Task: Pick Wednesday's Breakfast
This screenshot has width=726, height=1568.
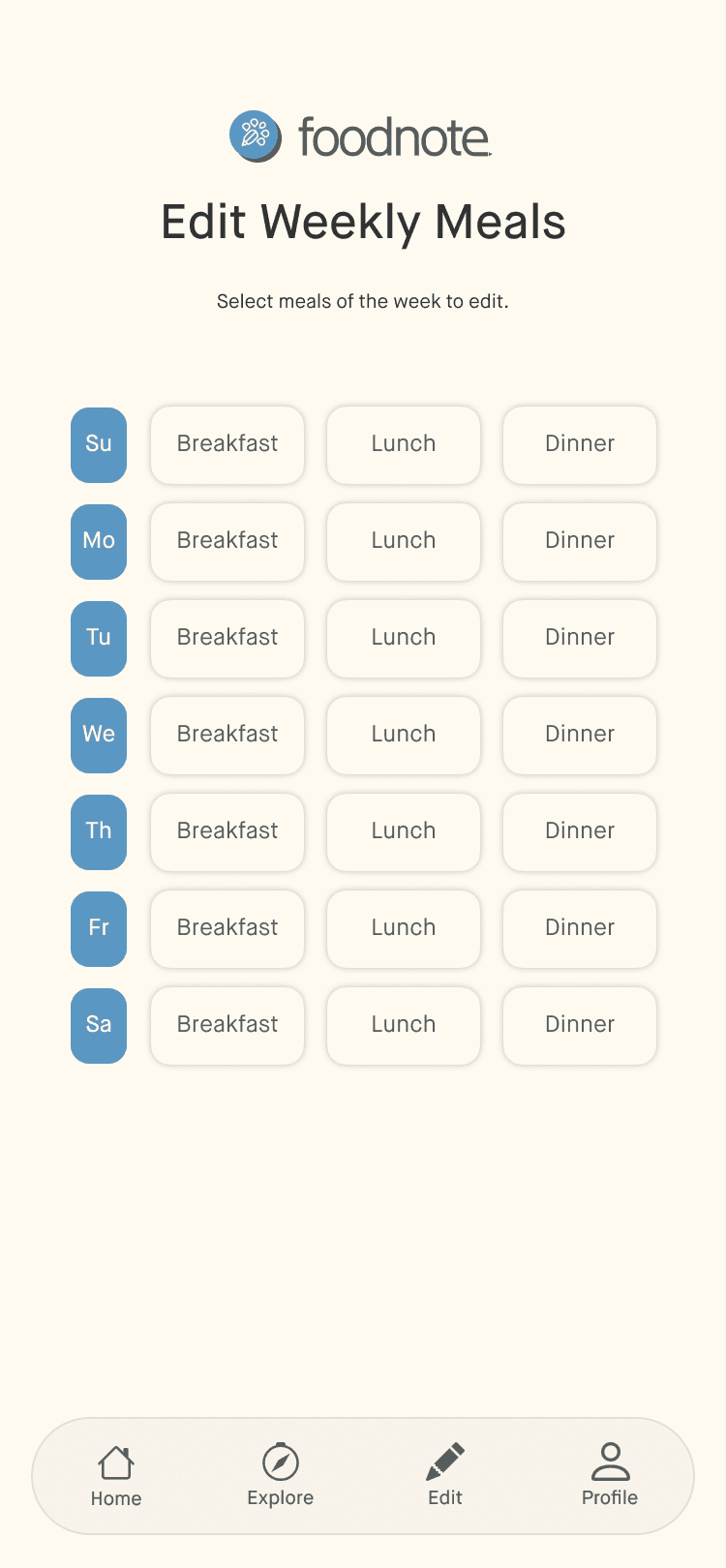Action: 227,735
